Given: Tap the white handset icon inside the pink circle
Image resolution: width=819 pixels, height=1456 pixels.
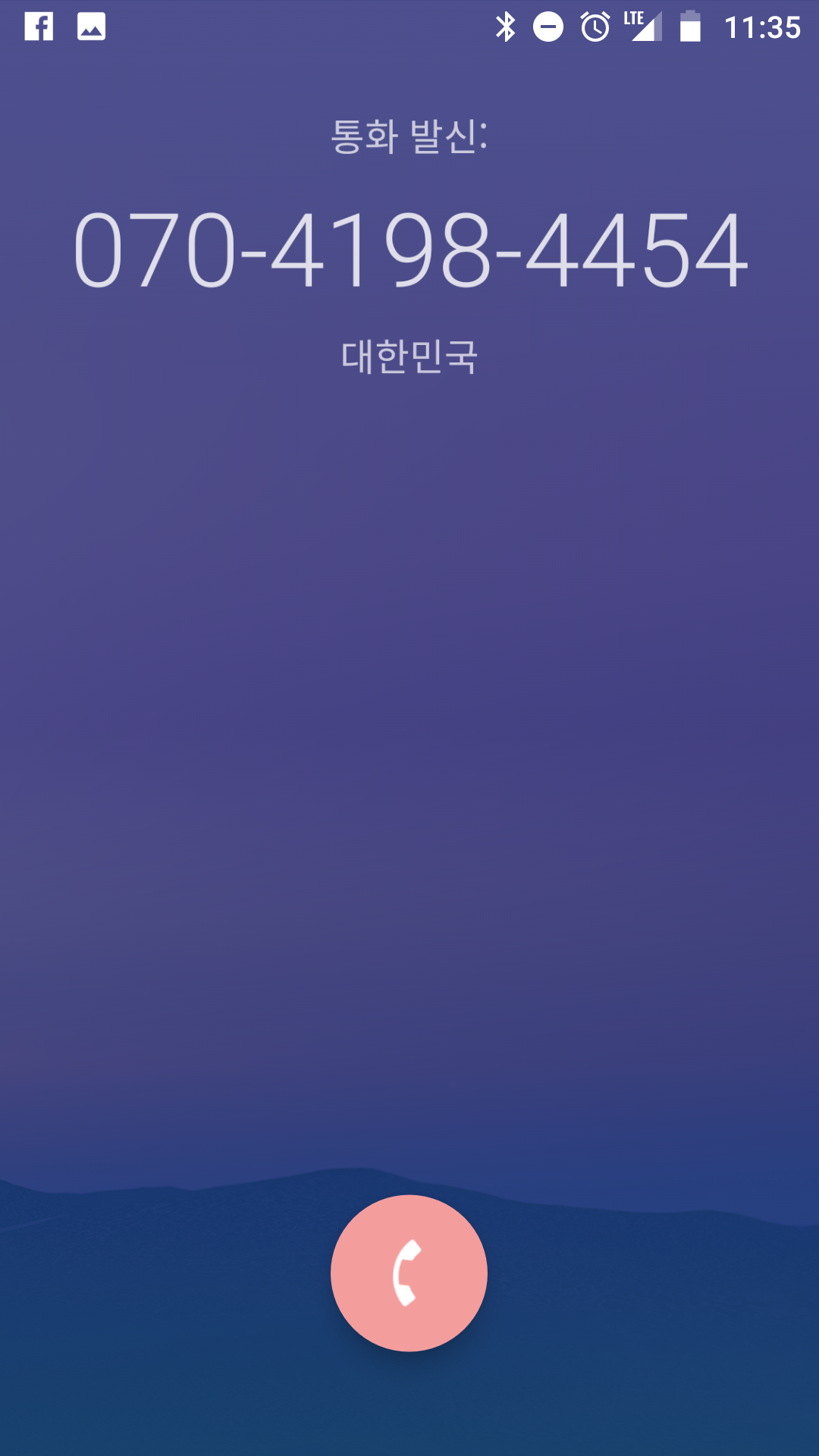Looking at the screenshot, I should click(408, 1274).
